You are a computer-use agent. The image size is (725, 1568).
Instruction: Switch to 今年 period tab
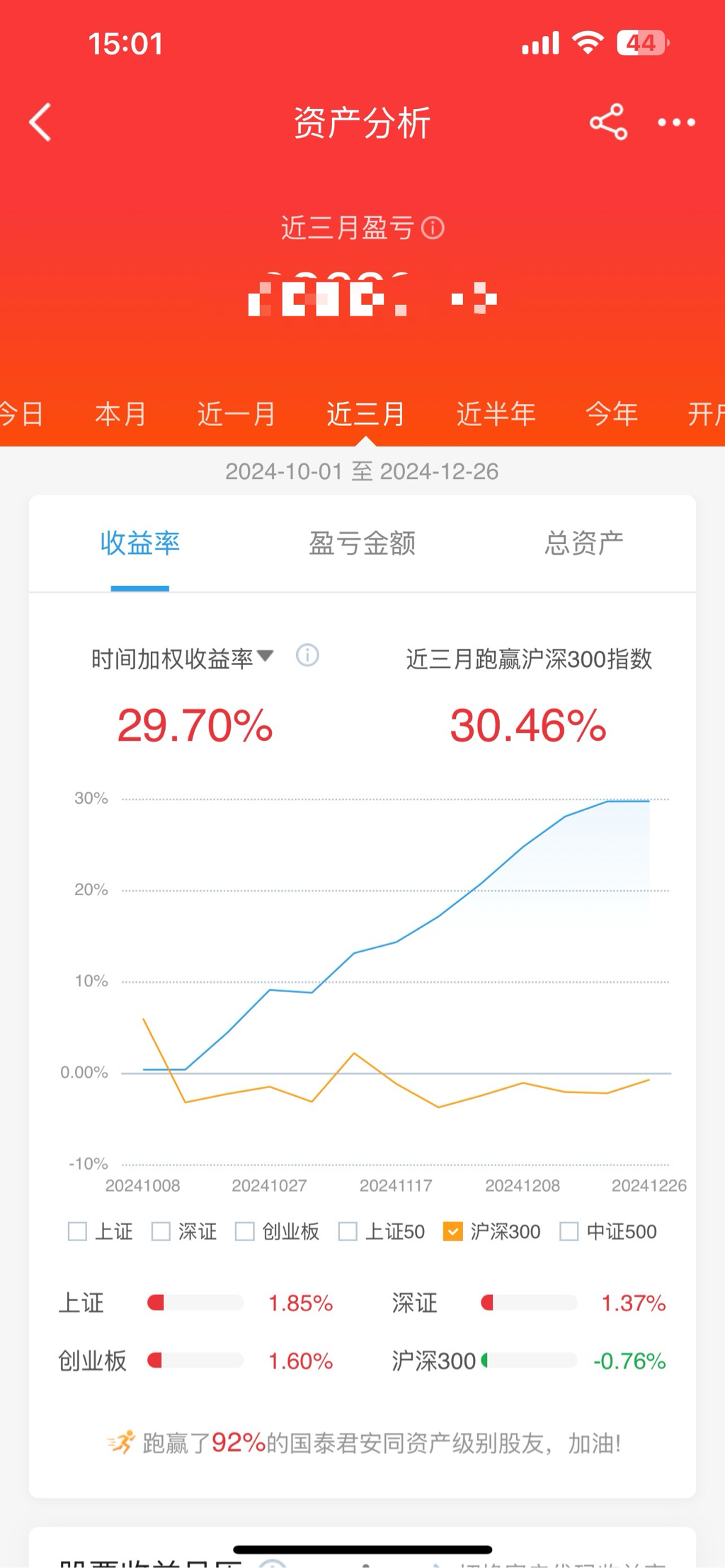(x=612, y=413)
